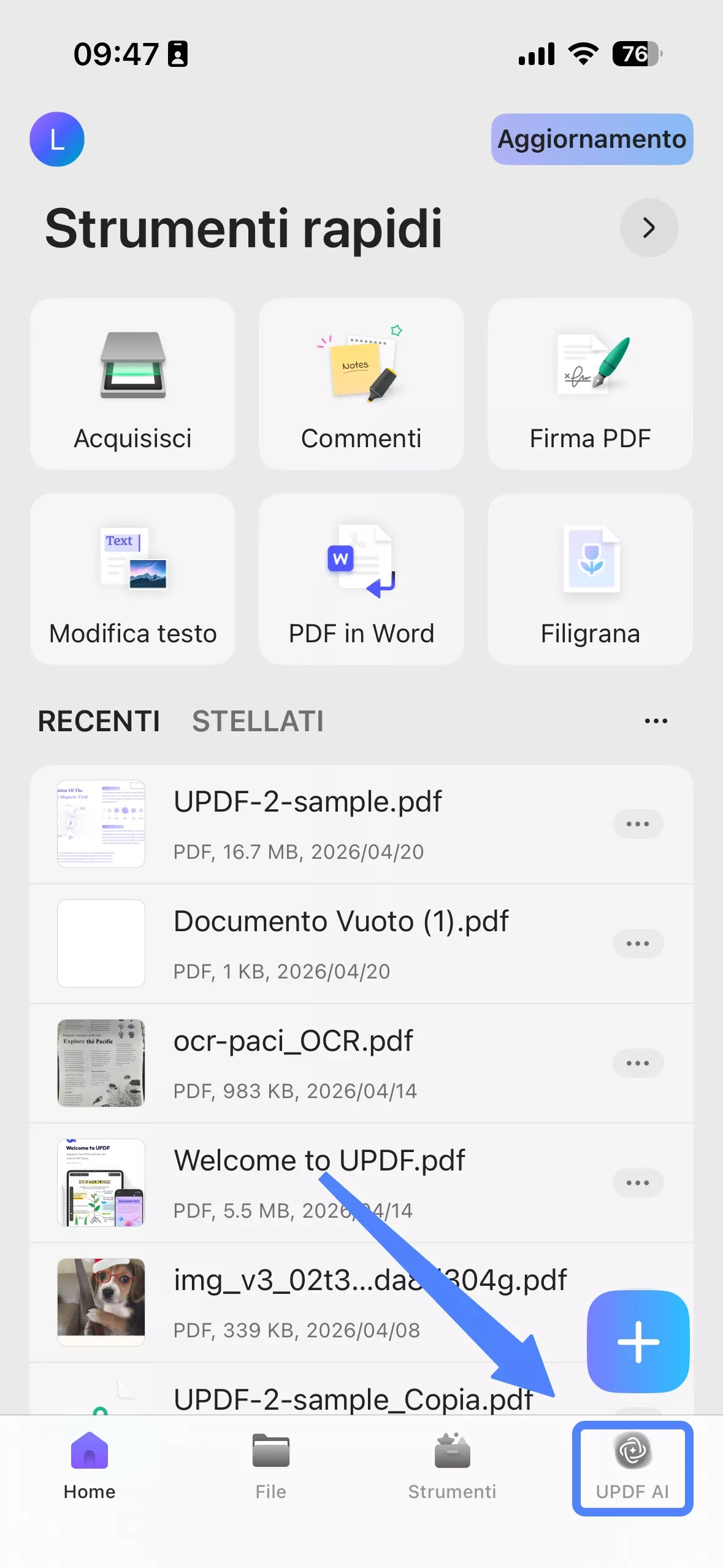
Task: Open the Firma PDF signing tool
Action: pos(589,383)
